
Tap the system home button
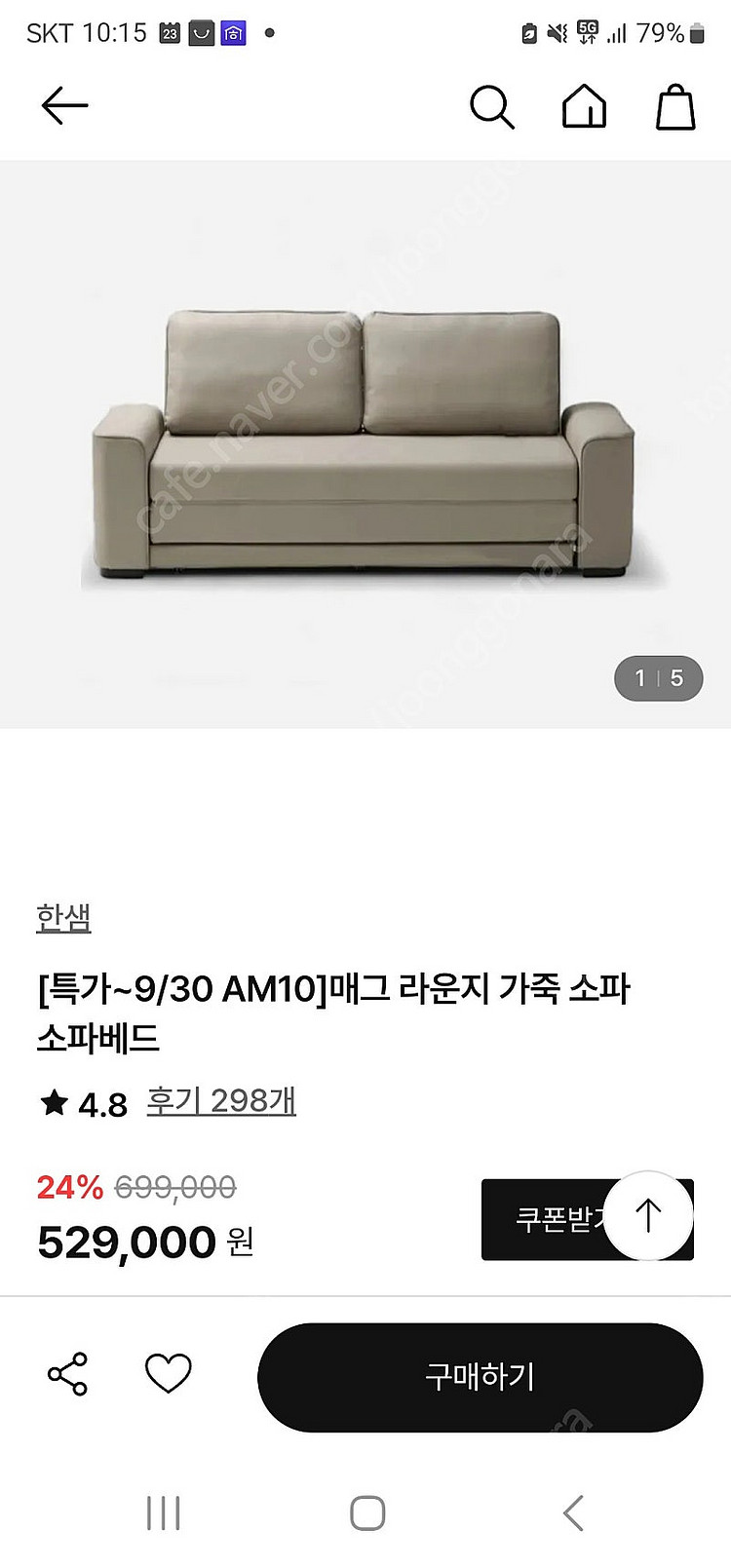(x=367, y=1512)
